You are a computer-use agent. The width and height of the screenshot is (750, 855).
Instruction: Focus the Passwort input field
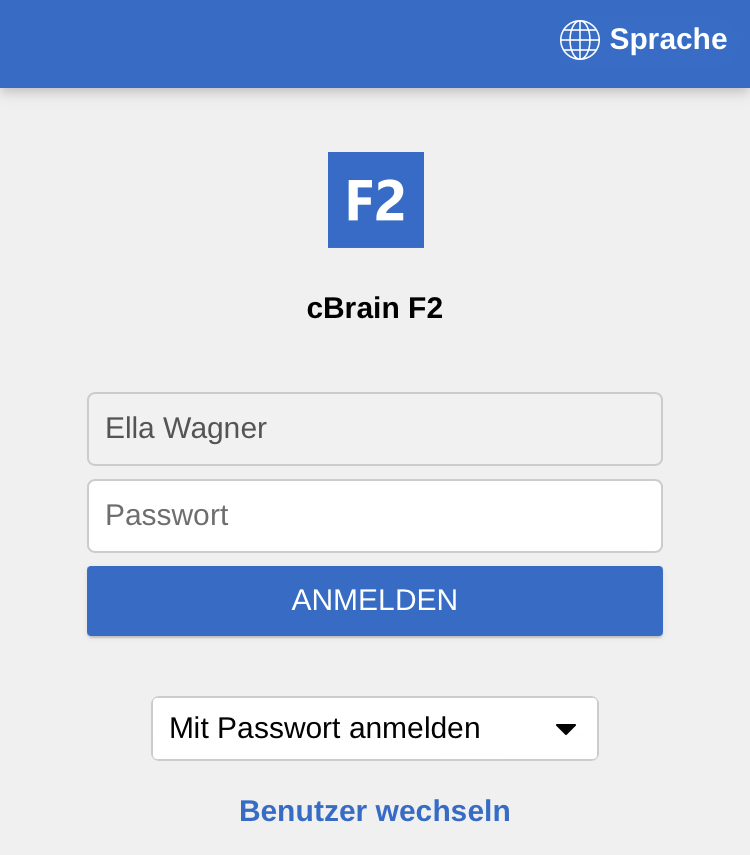374,516
